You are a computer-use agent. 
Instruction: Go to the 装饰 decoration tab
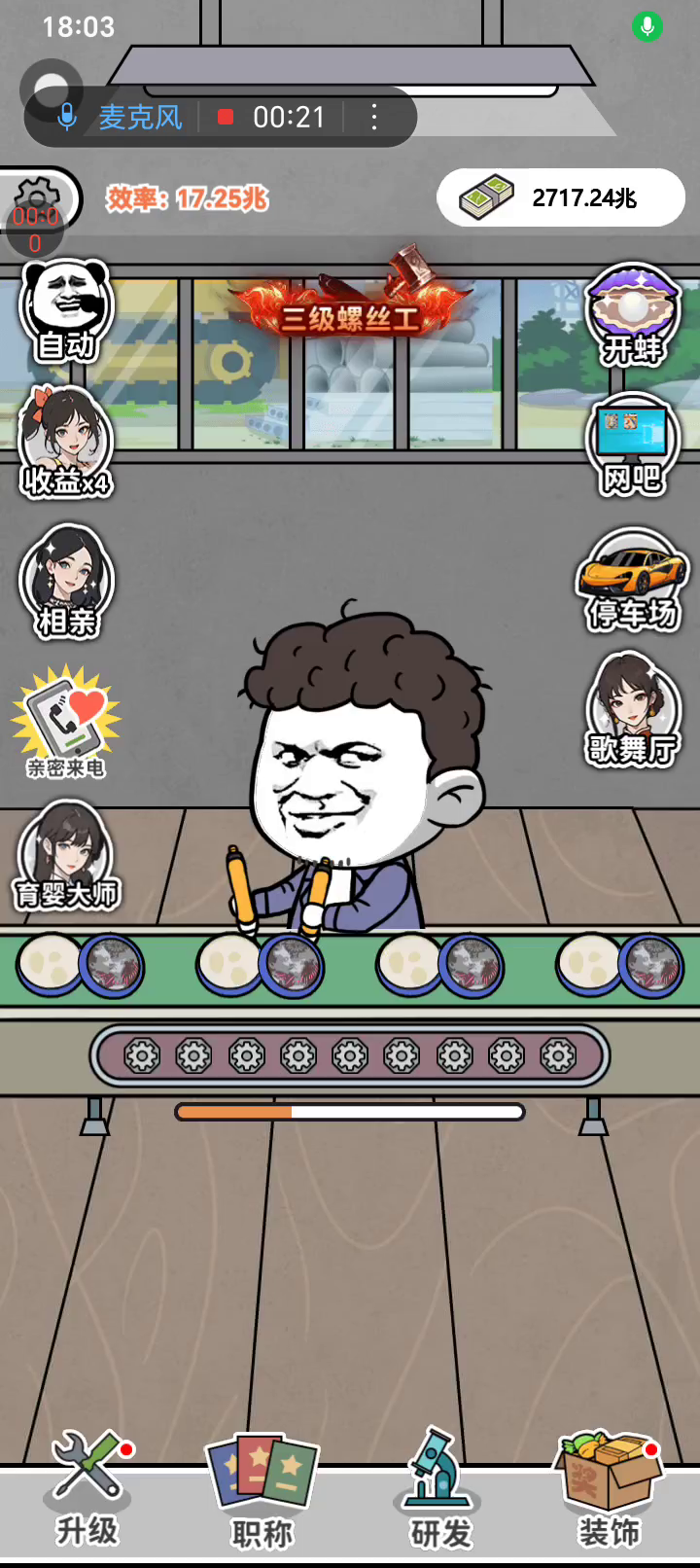(x=610, y=1490)
